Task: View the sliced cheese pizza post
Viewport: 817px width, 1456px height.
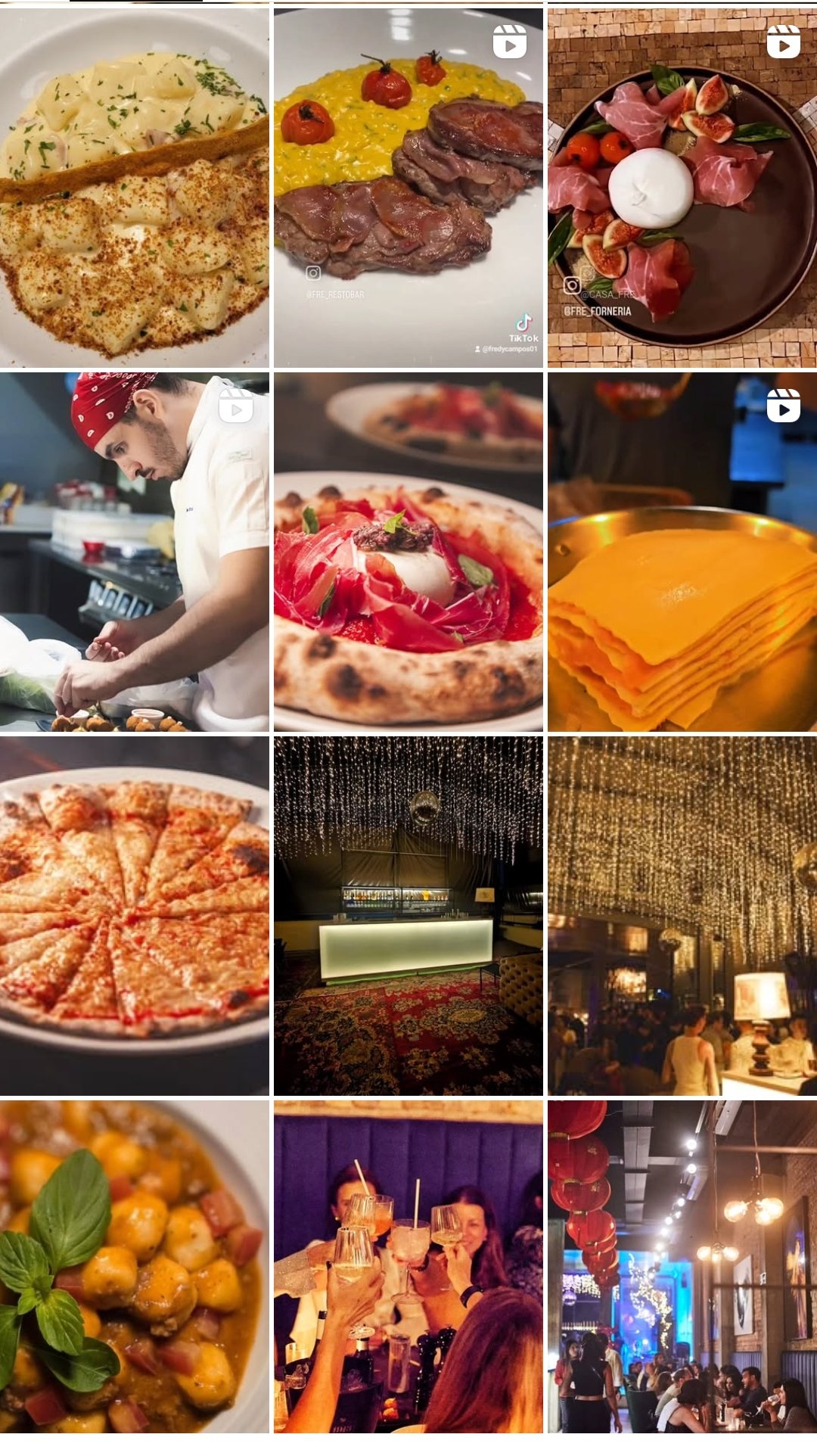Action: [134, 916]
